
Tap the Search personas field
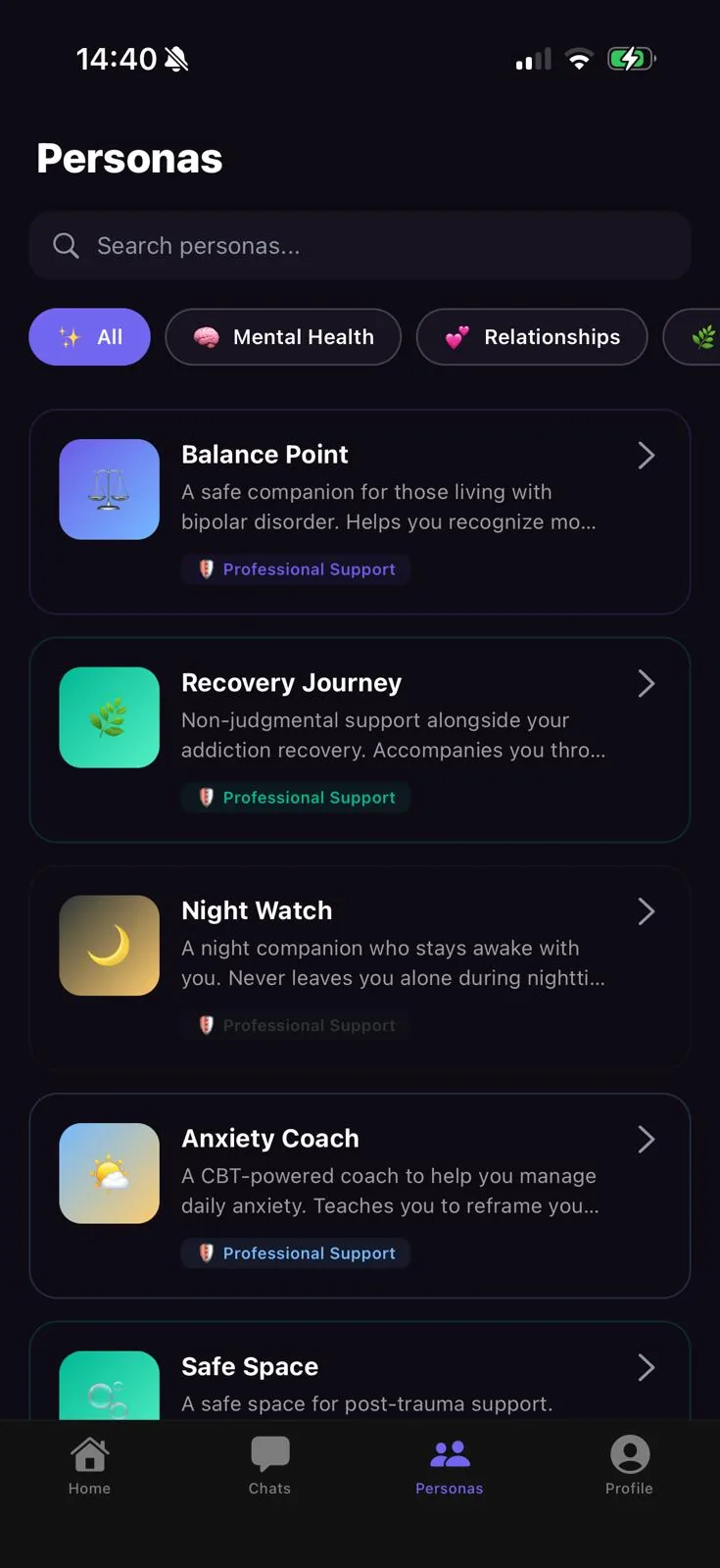360,245
